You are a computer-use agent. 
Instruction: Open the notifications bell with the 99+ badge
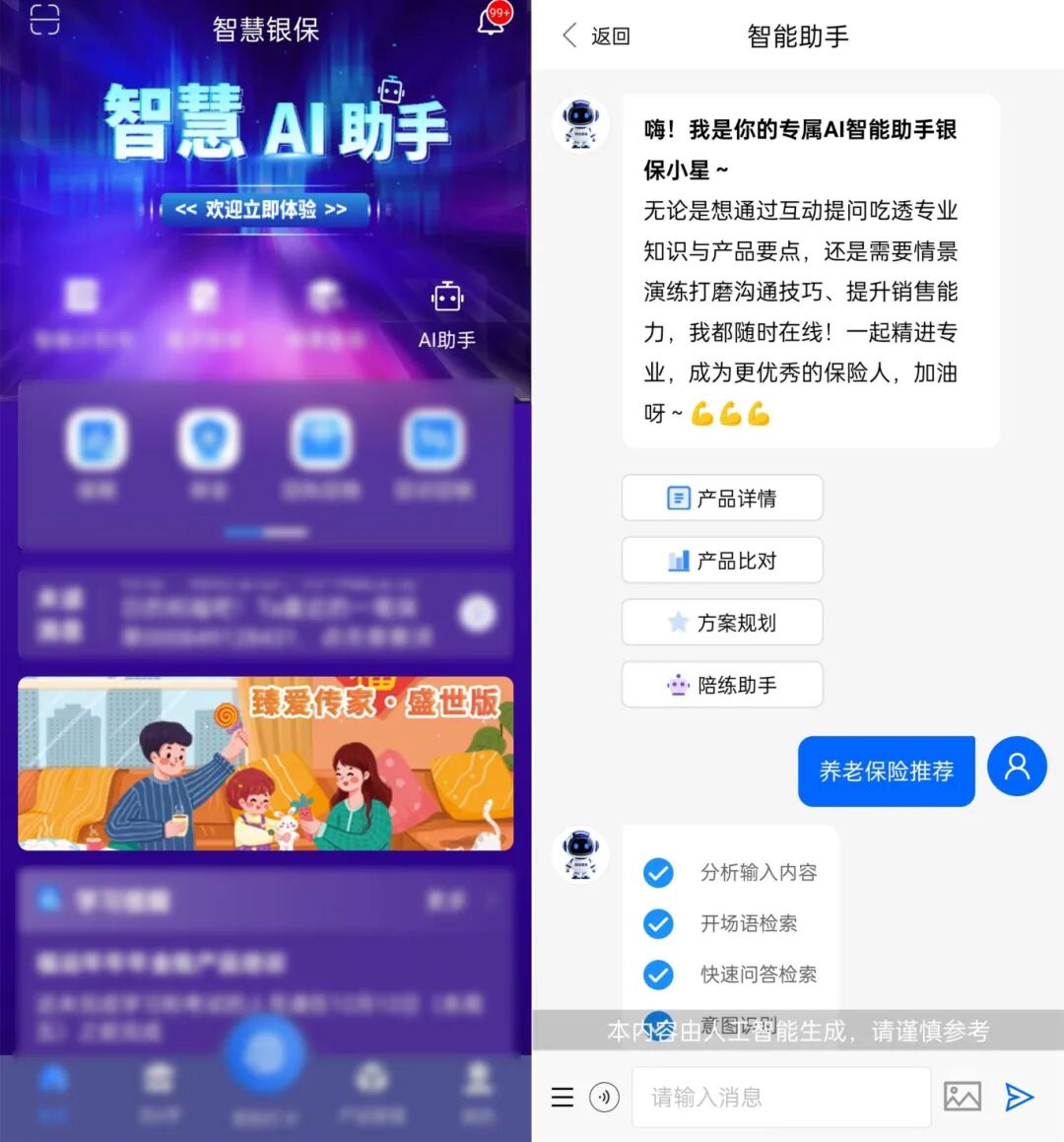492,21
